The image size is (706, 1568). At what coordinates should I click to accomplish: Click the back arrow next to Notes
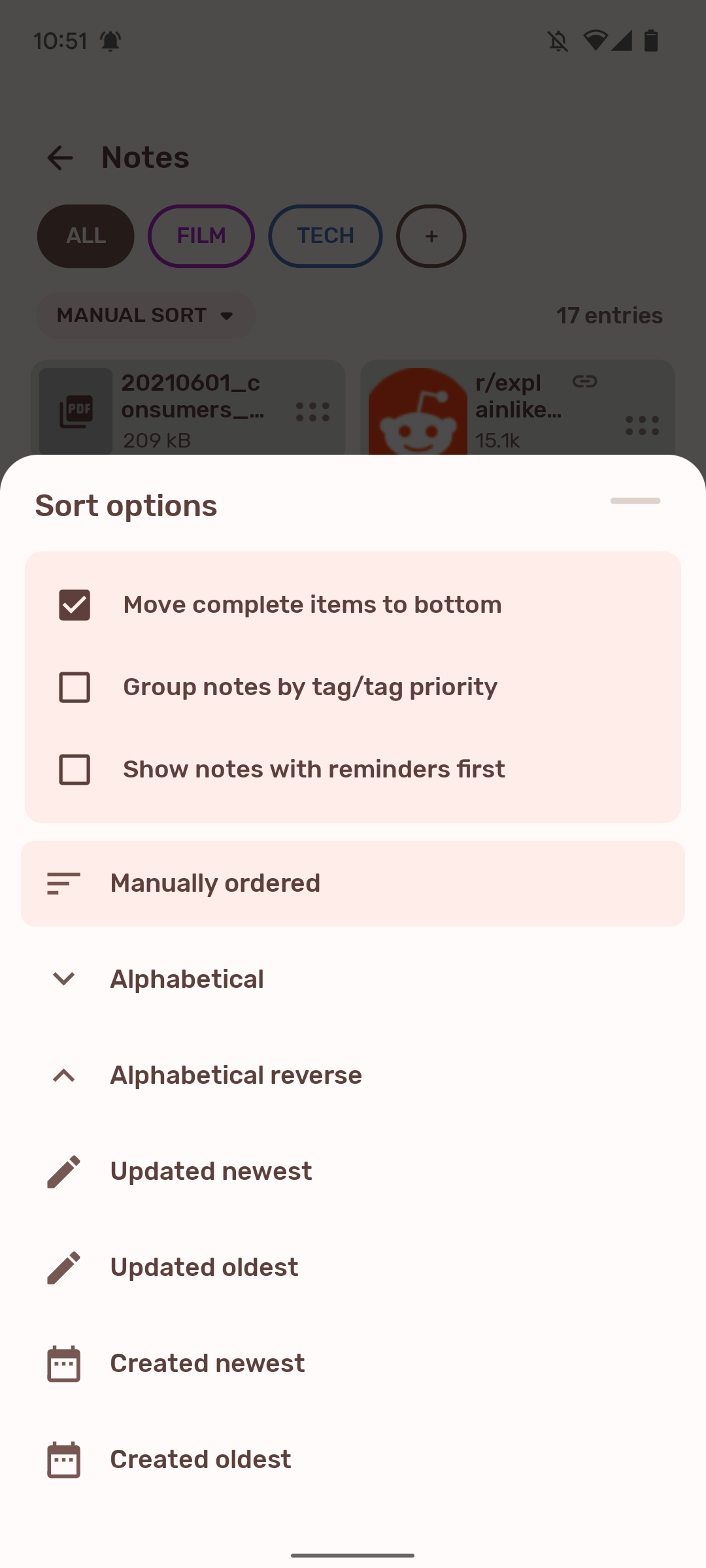click(x=60, y=157)
